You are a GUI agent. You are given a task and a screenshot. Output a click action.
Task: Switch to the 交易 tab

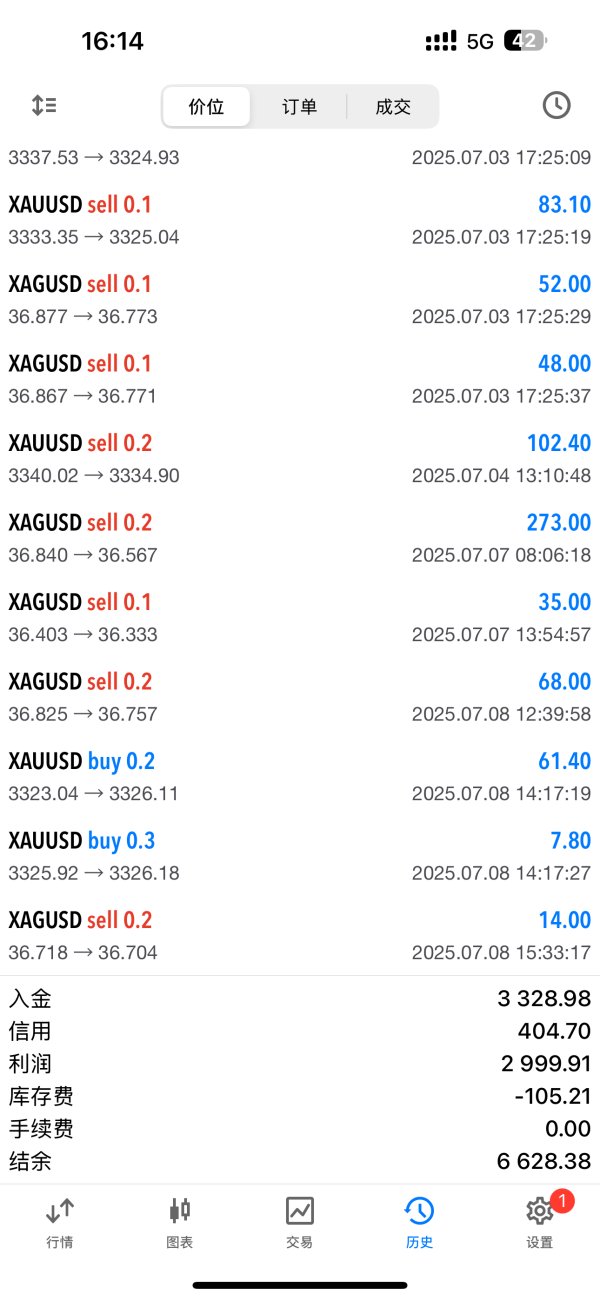(x=299, y=1222)
